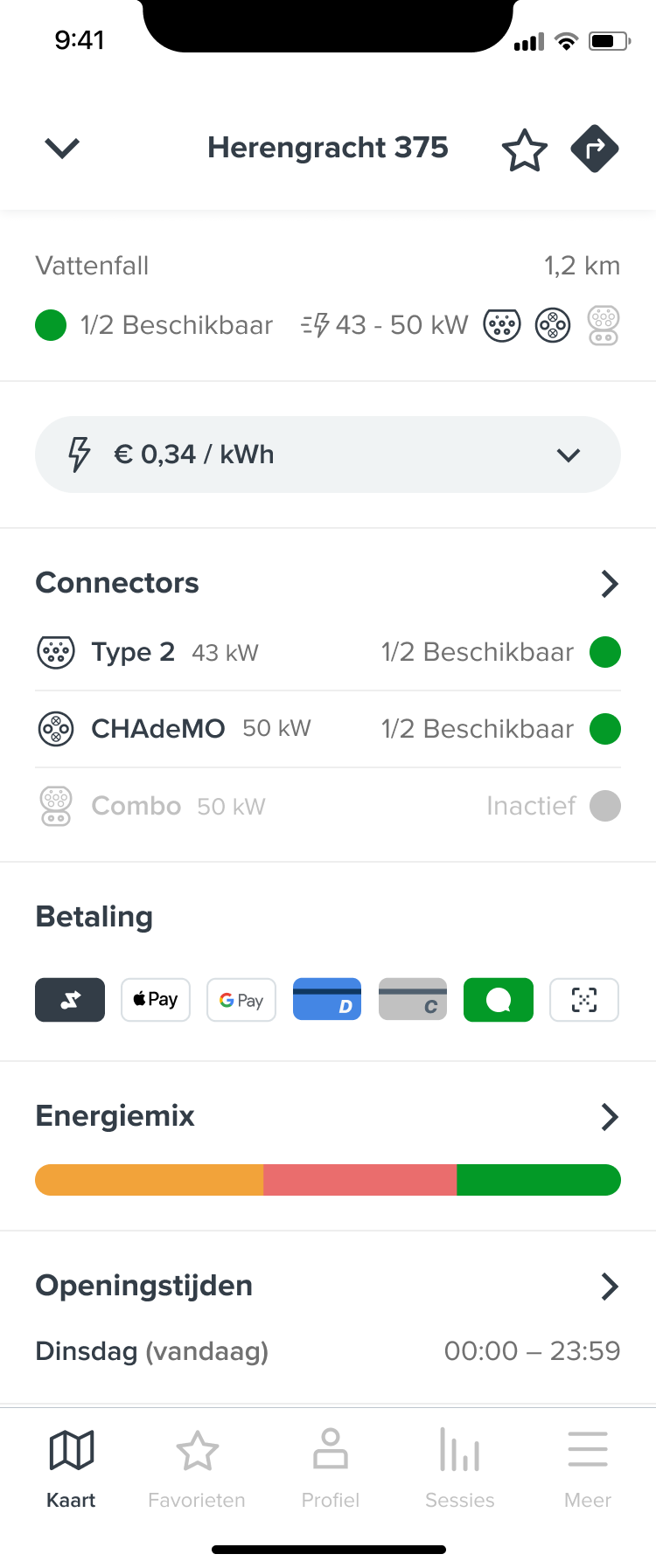Viewport: 656px width, 1568px height.
Task: Open the Energiemix details
Action: (x=610, y=1116)
